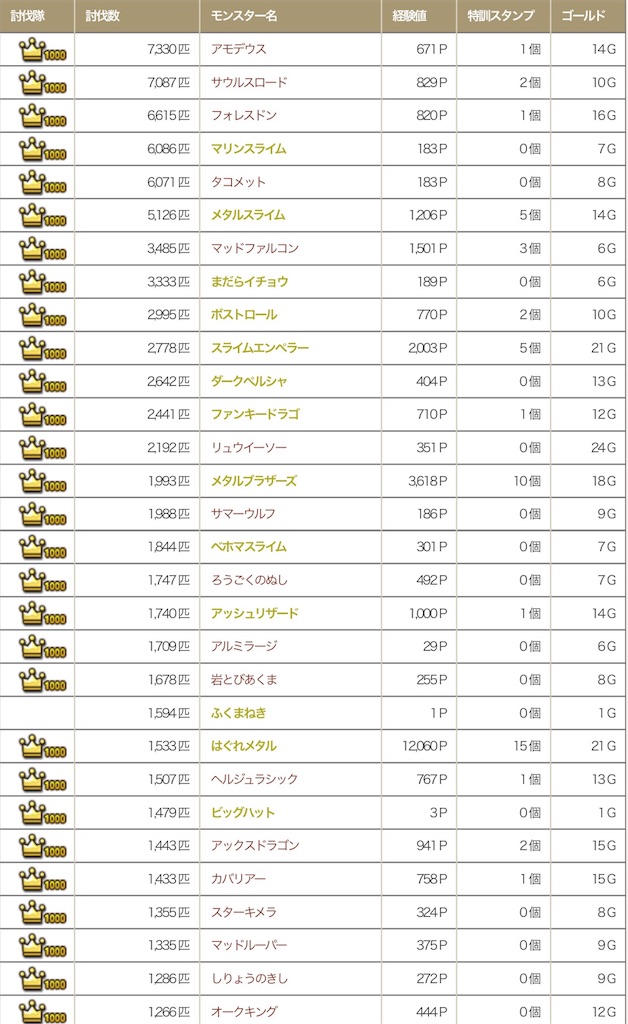This screenshot has width=628, height=1024.
Task: Open the アモデウス monster link
Action: pos(238,49)
